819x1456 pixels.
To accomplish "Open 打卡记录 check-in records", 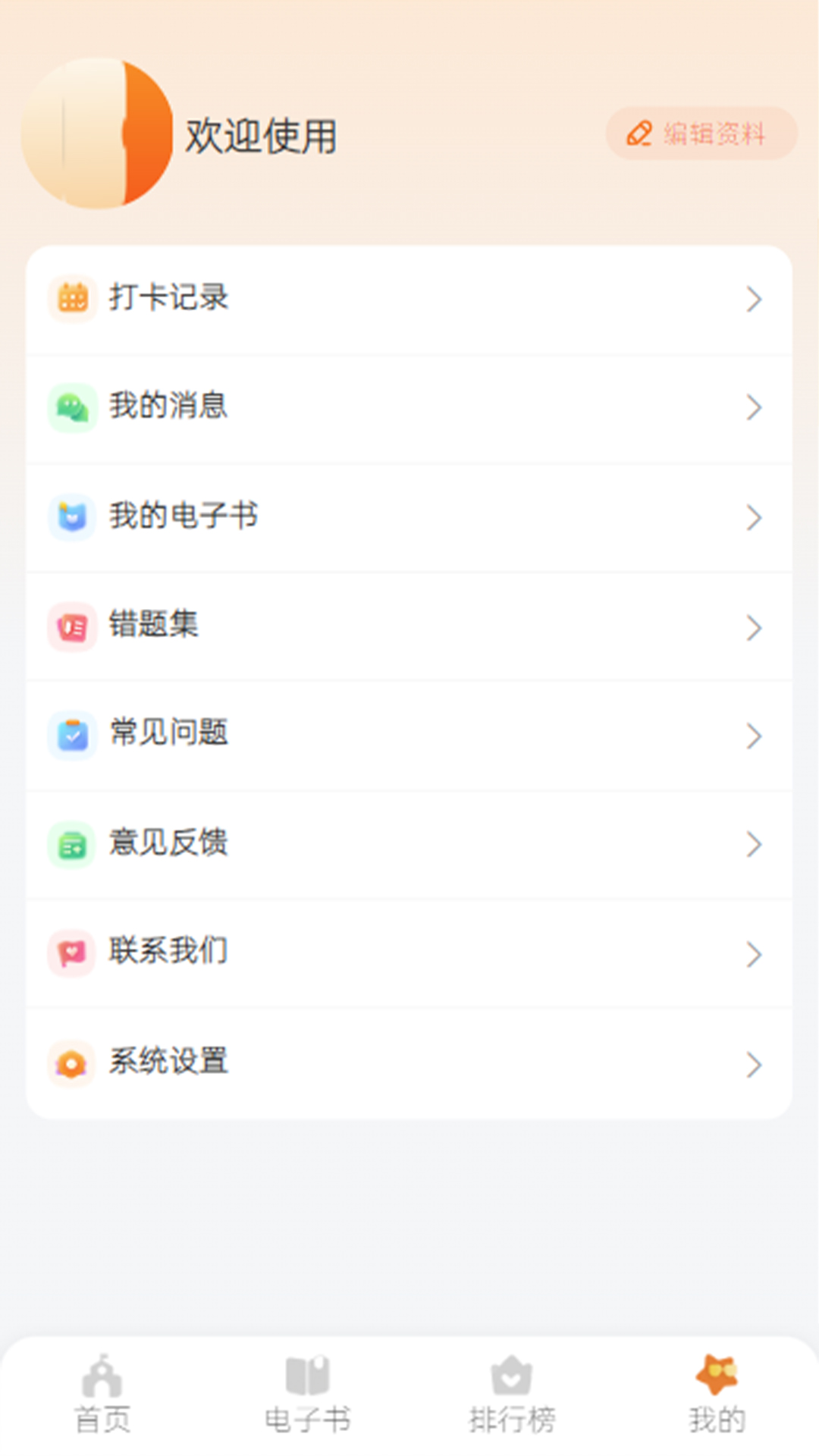I will pos(409,298).
